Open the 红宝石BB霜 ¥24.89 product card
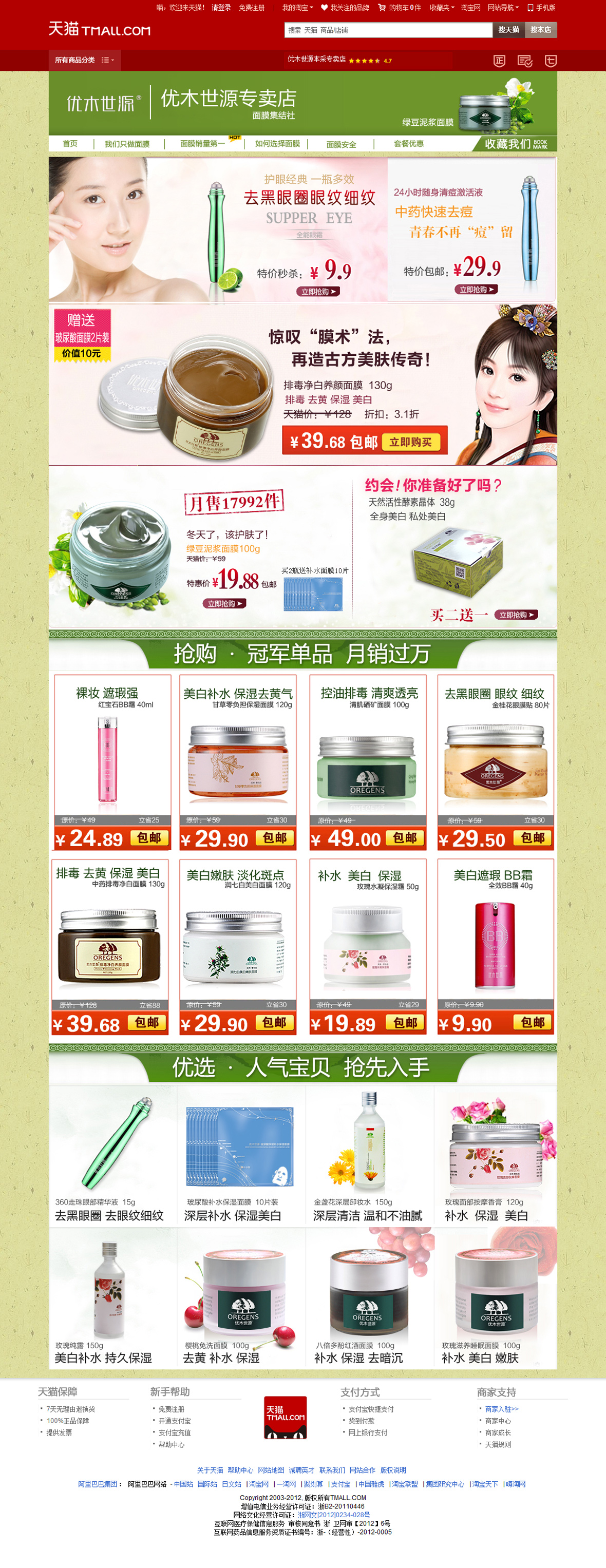The image size is (606, 1568). tap(112, 761)
